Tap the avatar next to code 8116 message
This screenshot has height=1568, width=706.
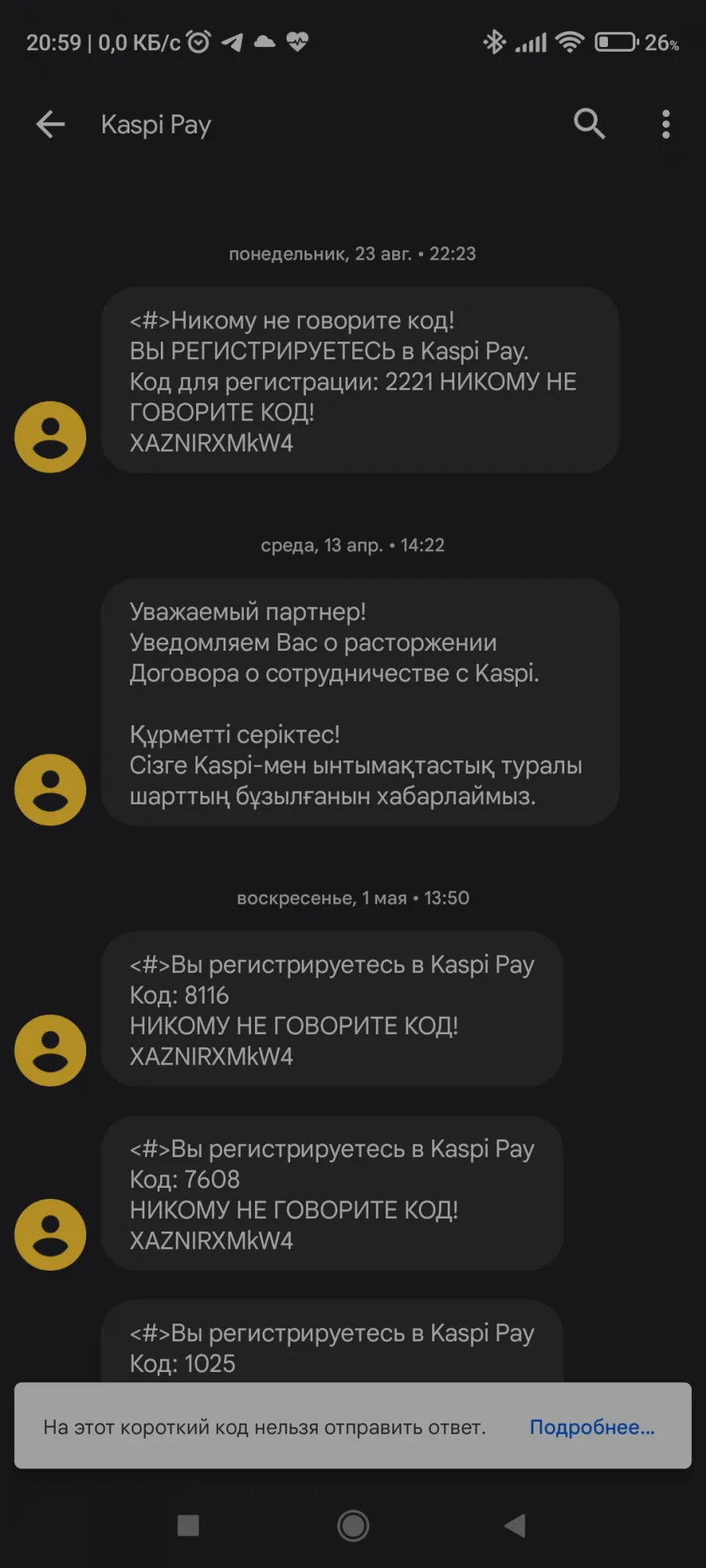(50, 1050)
